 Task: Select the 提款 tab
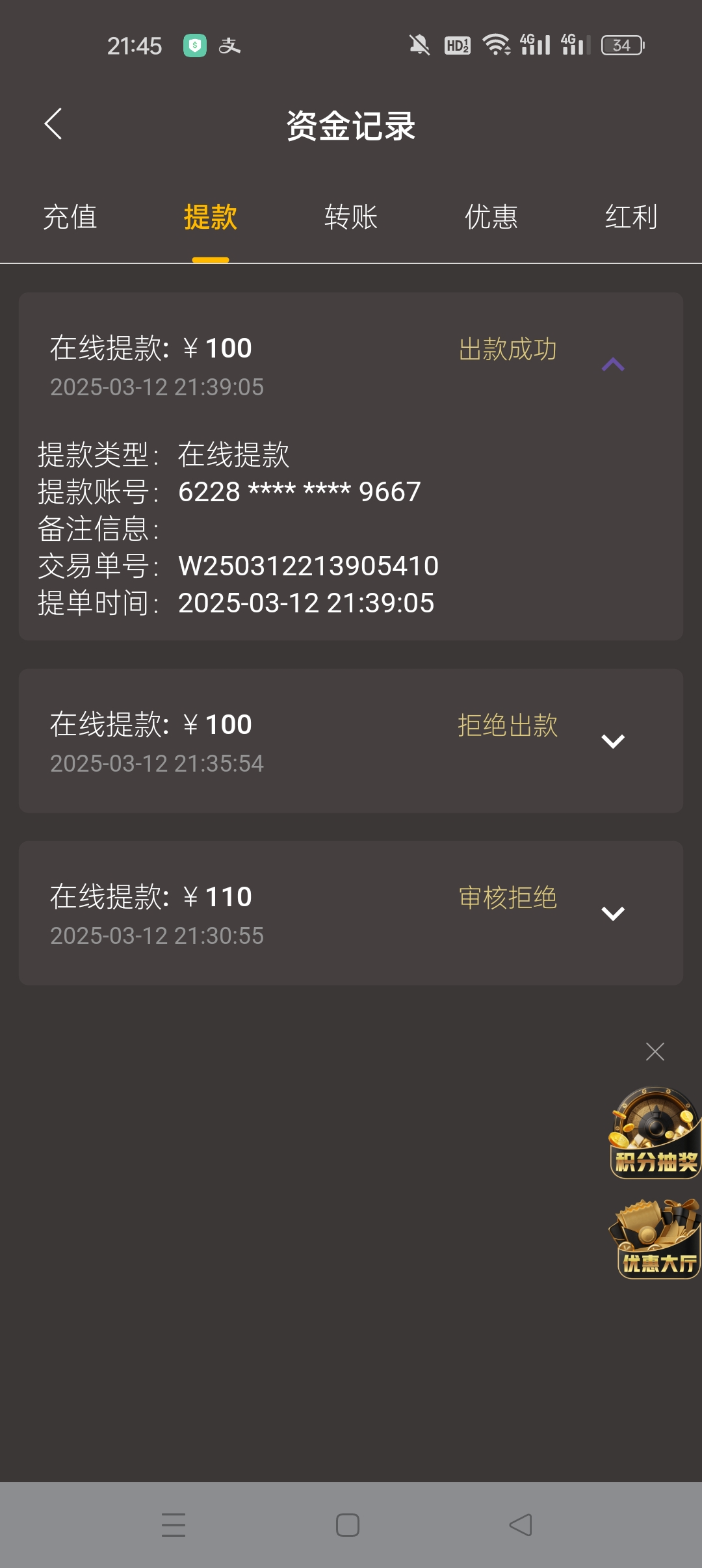tap(210, 217)
